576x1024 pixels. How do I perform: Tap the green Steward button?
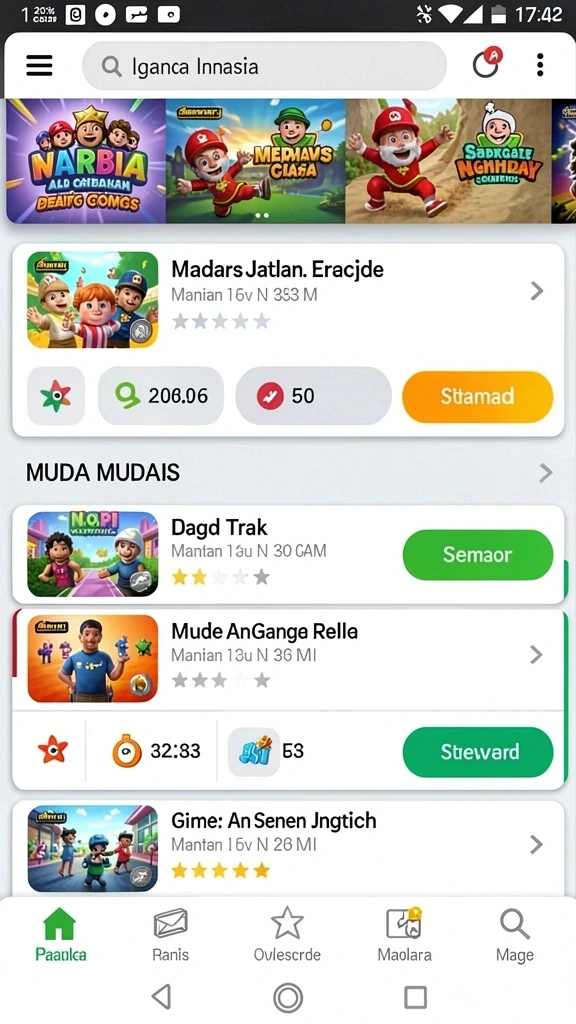[x=477, y=752]
